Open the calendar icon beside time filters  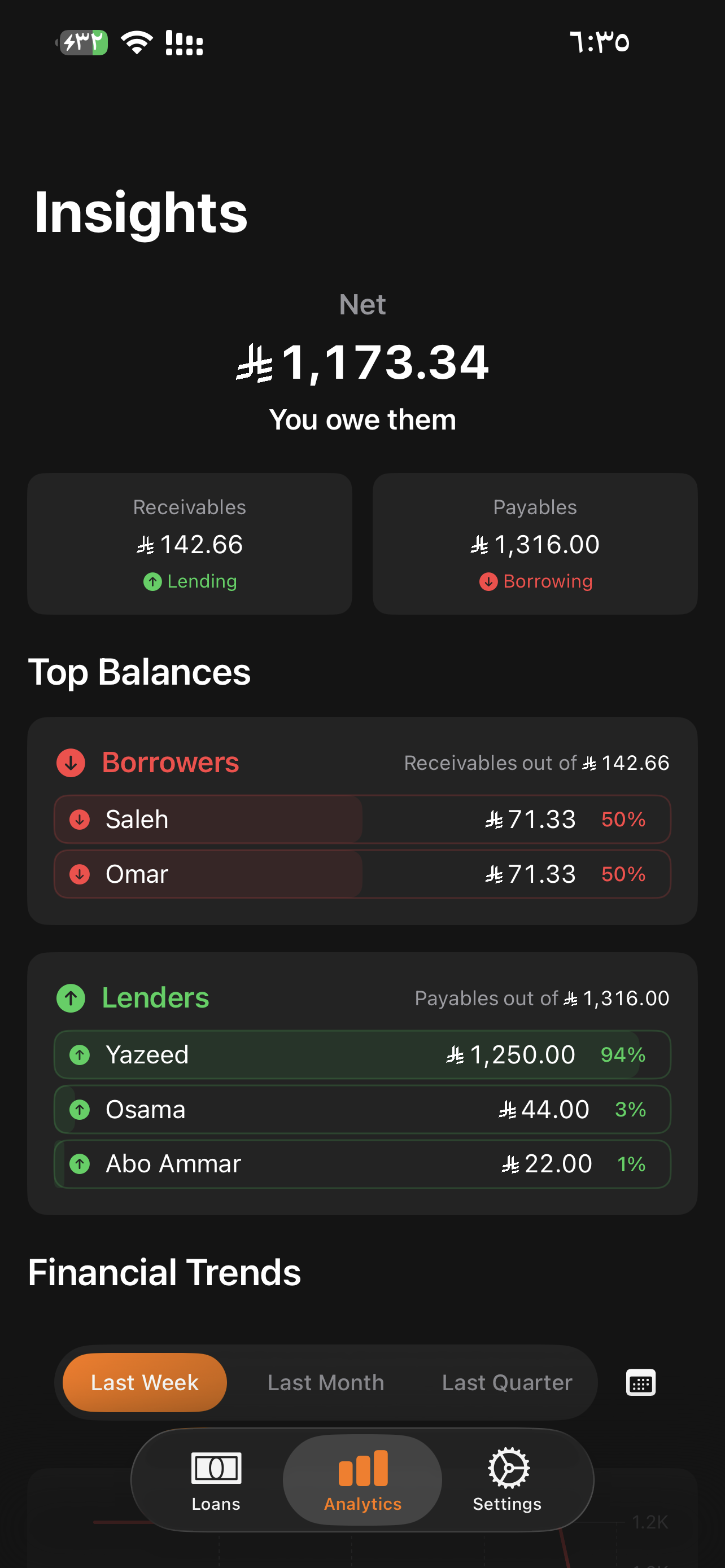tap(640, 1382)
